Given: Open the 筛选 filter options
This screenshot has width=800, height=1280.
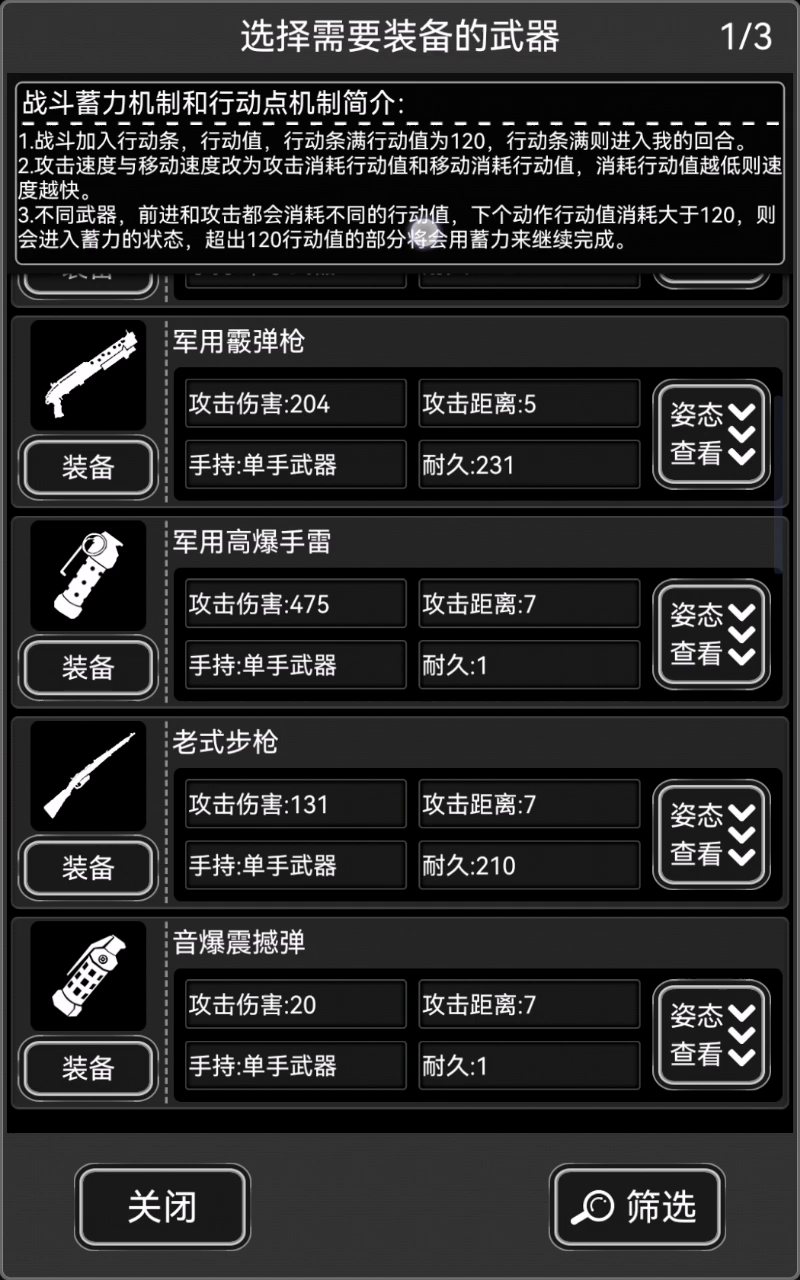Looking at the screenshot, I should (636, 1207).
